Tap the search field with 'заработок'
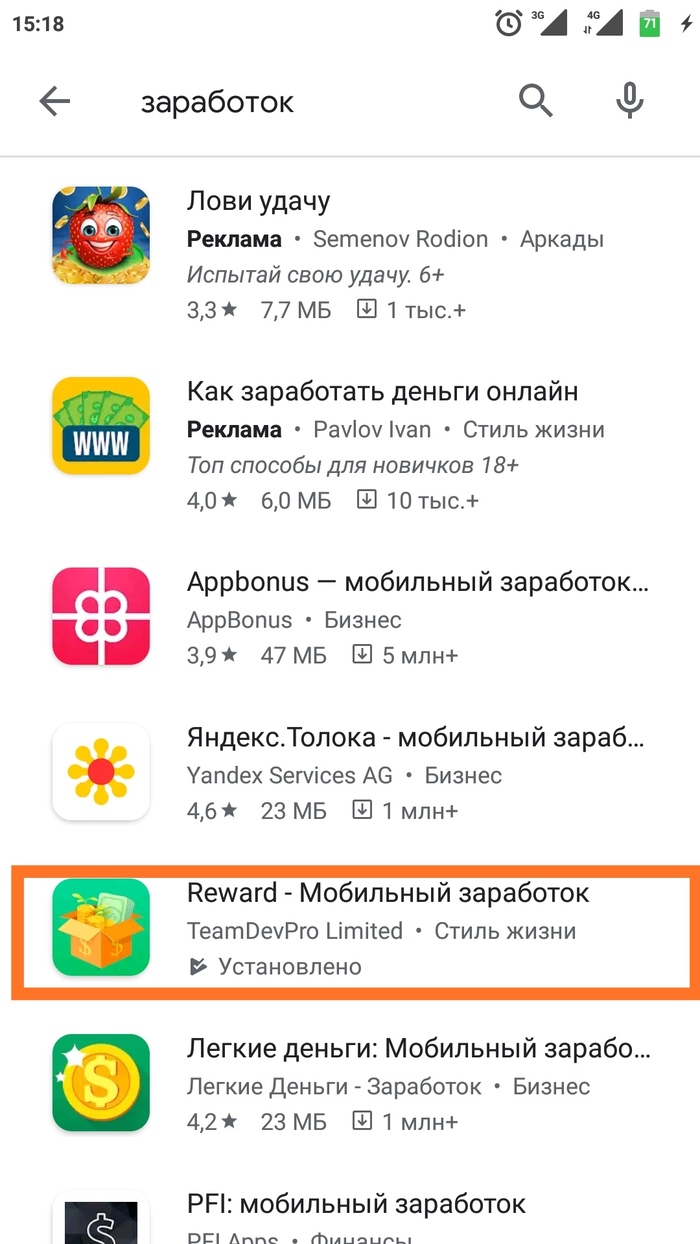This screenshot has height=1244, width=700. coord(300,102)
